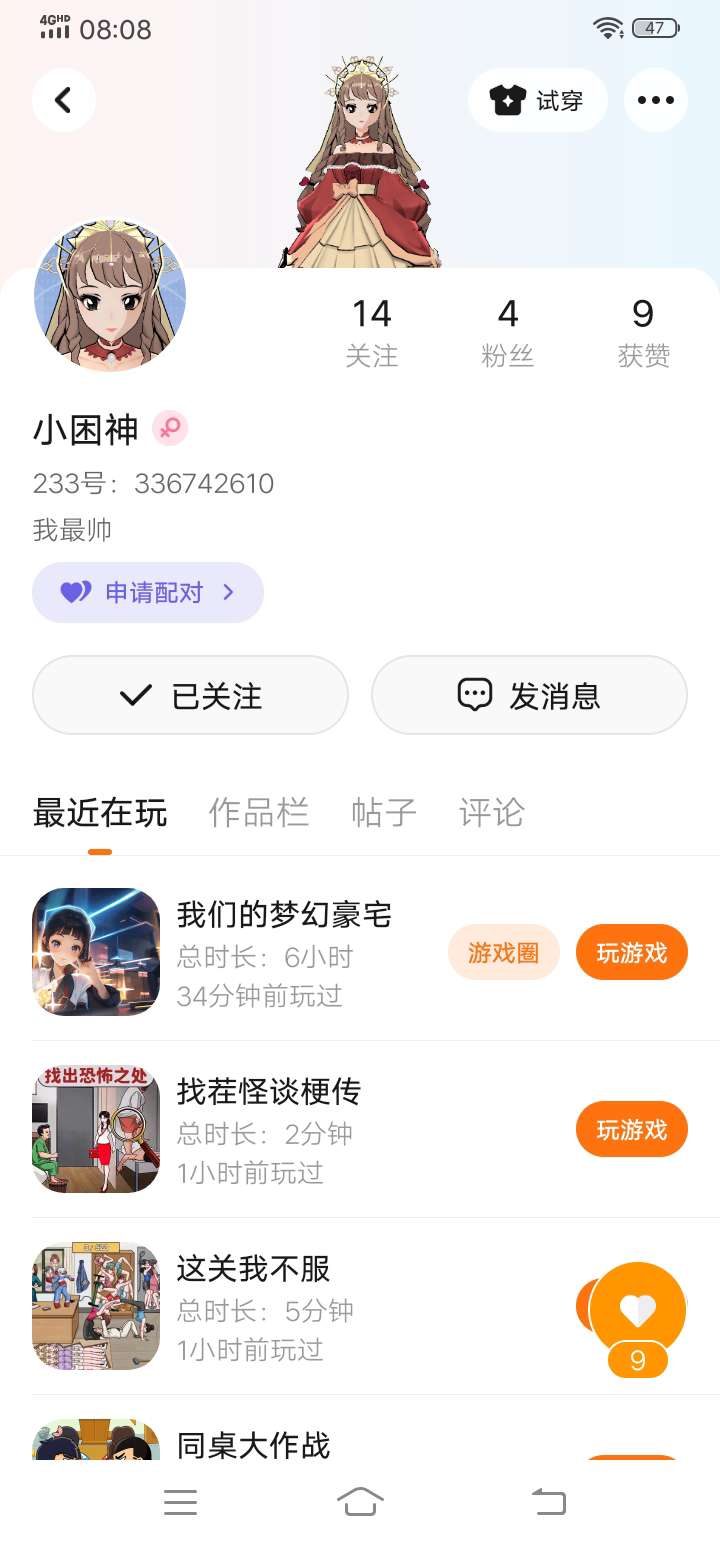720x1544 pixels.
Task: Tap 申请配对 to request pairing
Action: tap(148, 592)
